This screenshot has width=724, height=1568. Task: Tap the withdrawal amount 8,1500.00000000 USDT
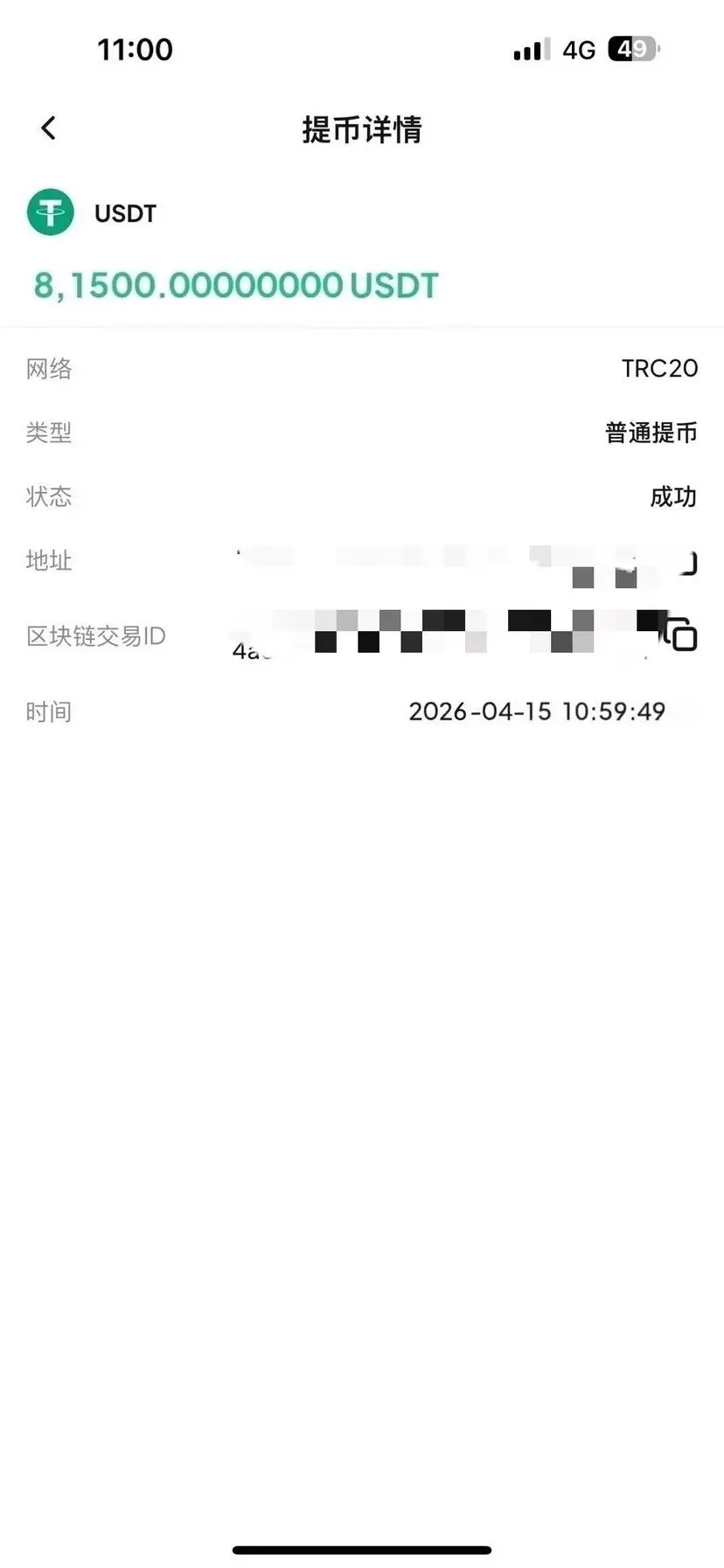pos(234,284)
